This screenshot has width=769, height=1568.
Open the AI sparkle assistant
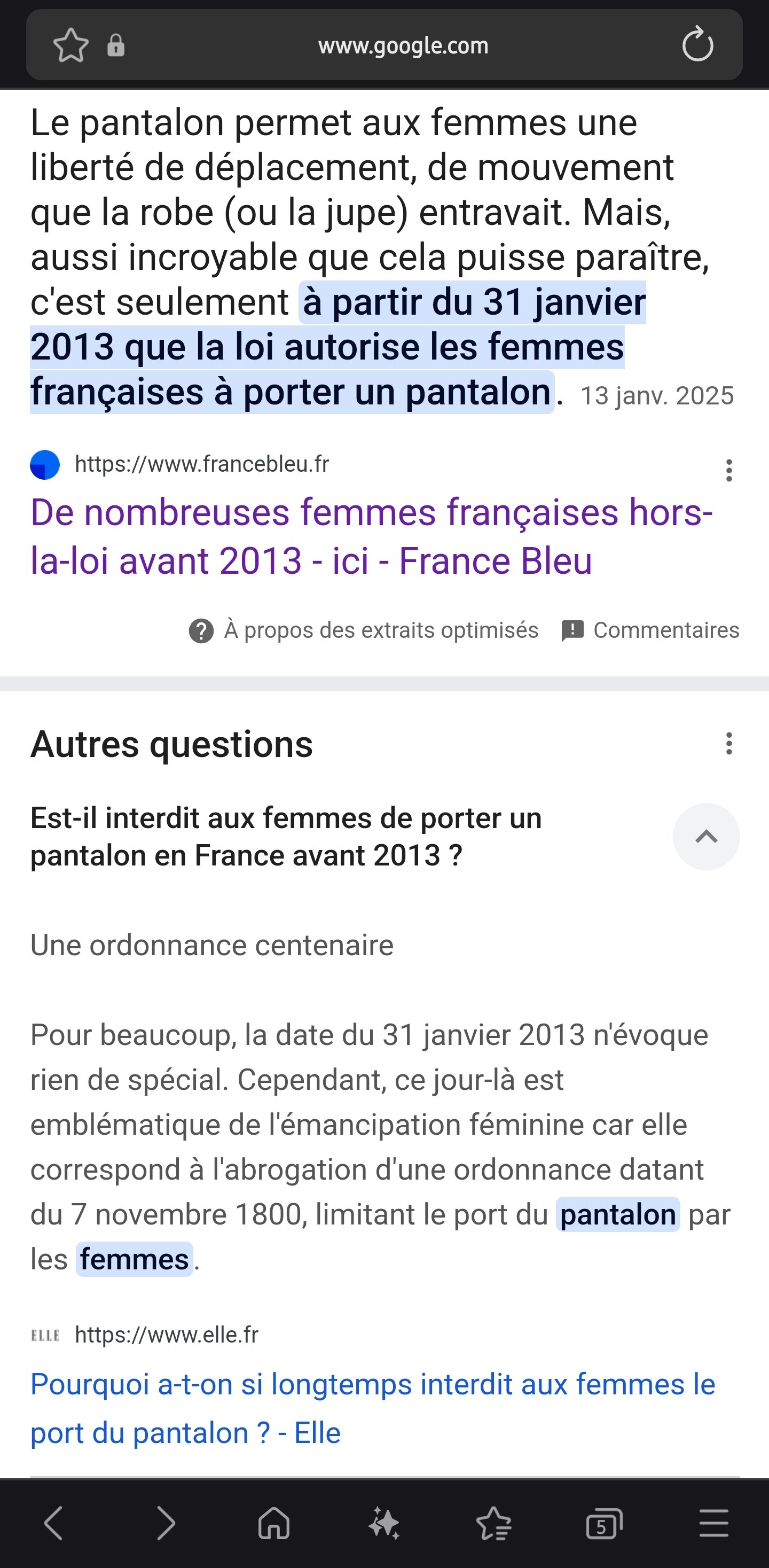384,1524
